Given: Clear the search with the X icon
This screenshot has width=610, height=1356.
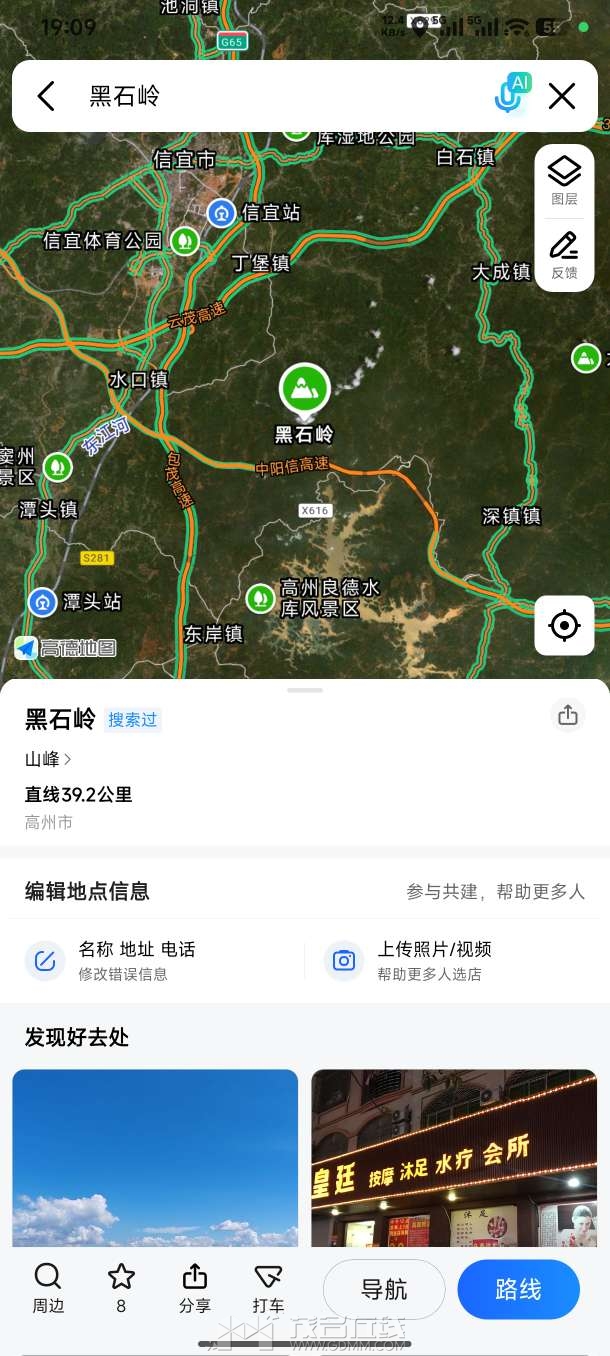Looking at the screenshot, I should pos(562,96).
